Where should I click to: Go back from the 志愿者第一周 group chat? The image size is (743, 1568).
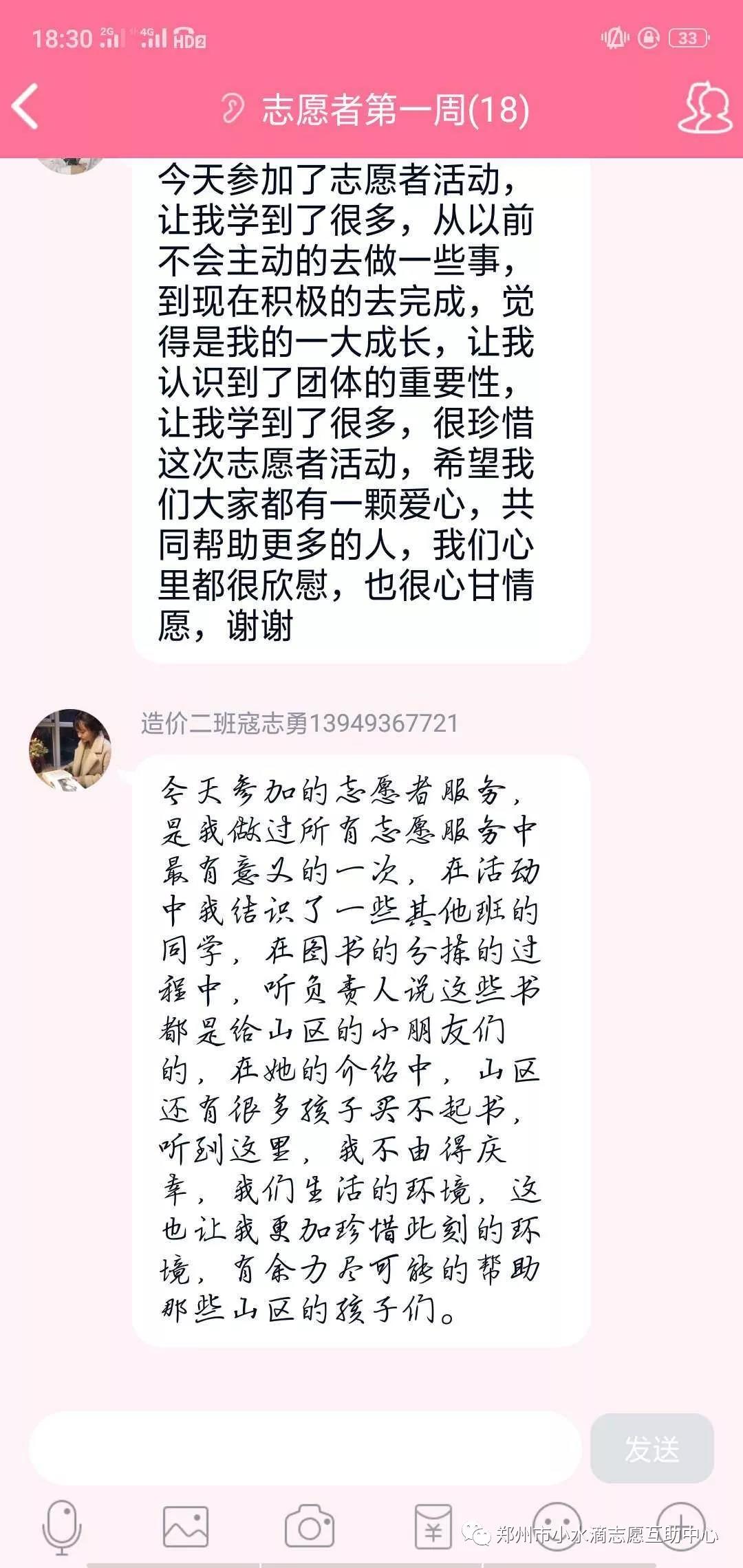[x=26, y=107]
